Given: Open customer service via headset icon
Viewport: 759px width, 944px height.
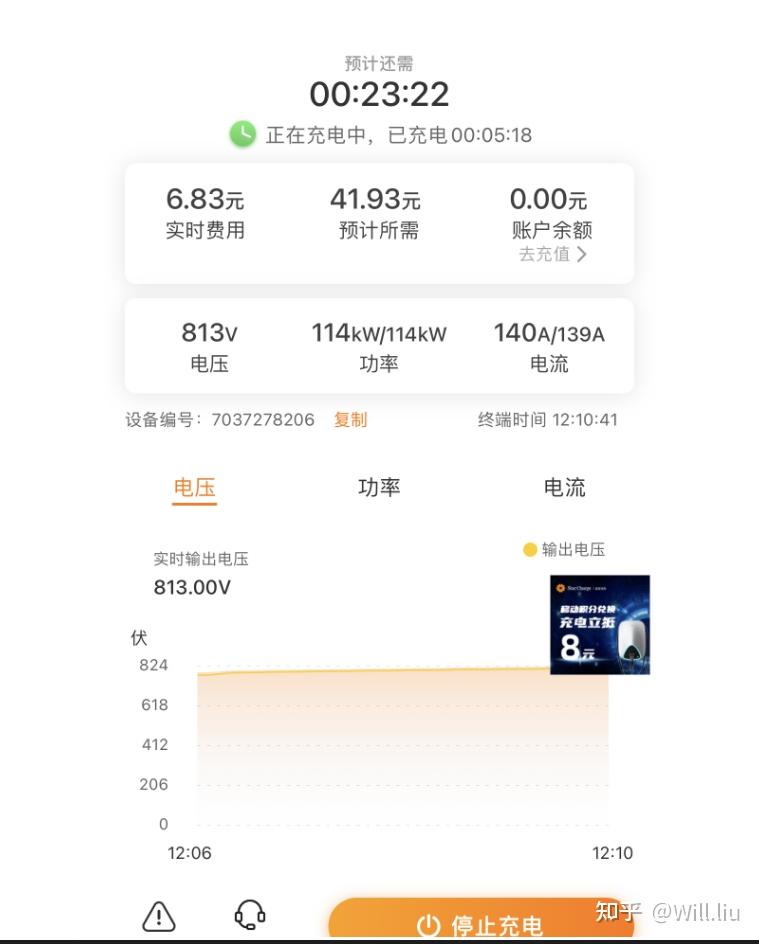Looking at the screenshot, I should coord(249,915).
